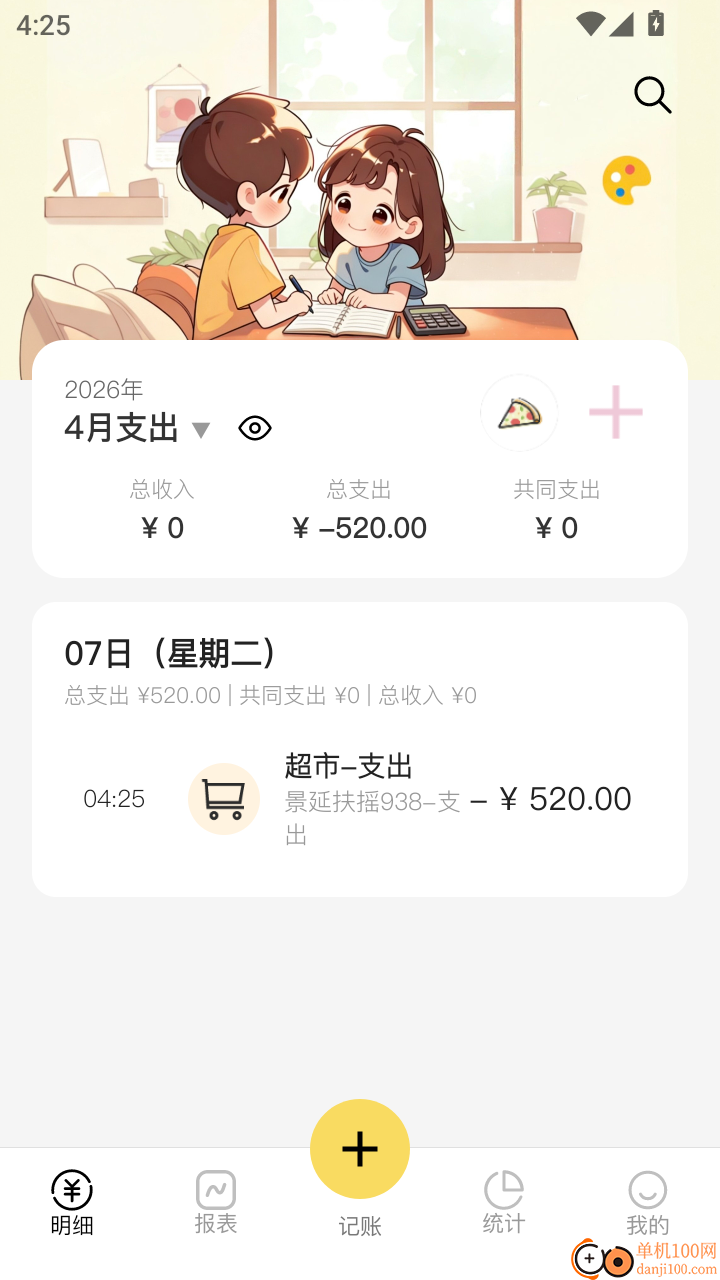Open the 2026年 year selector
The height and width of the screenshot is (1280, 720).
pos(103,390)
